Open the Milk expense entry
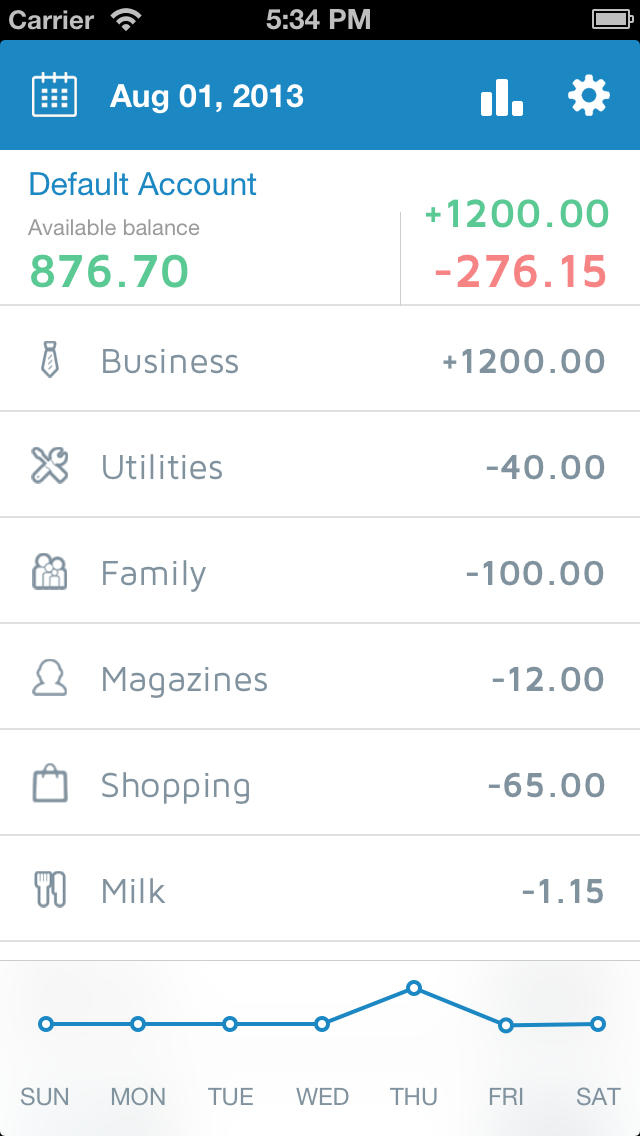 pyautogui.click(x=320, y=889)
